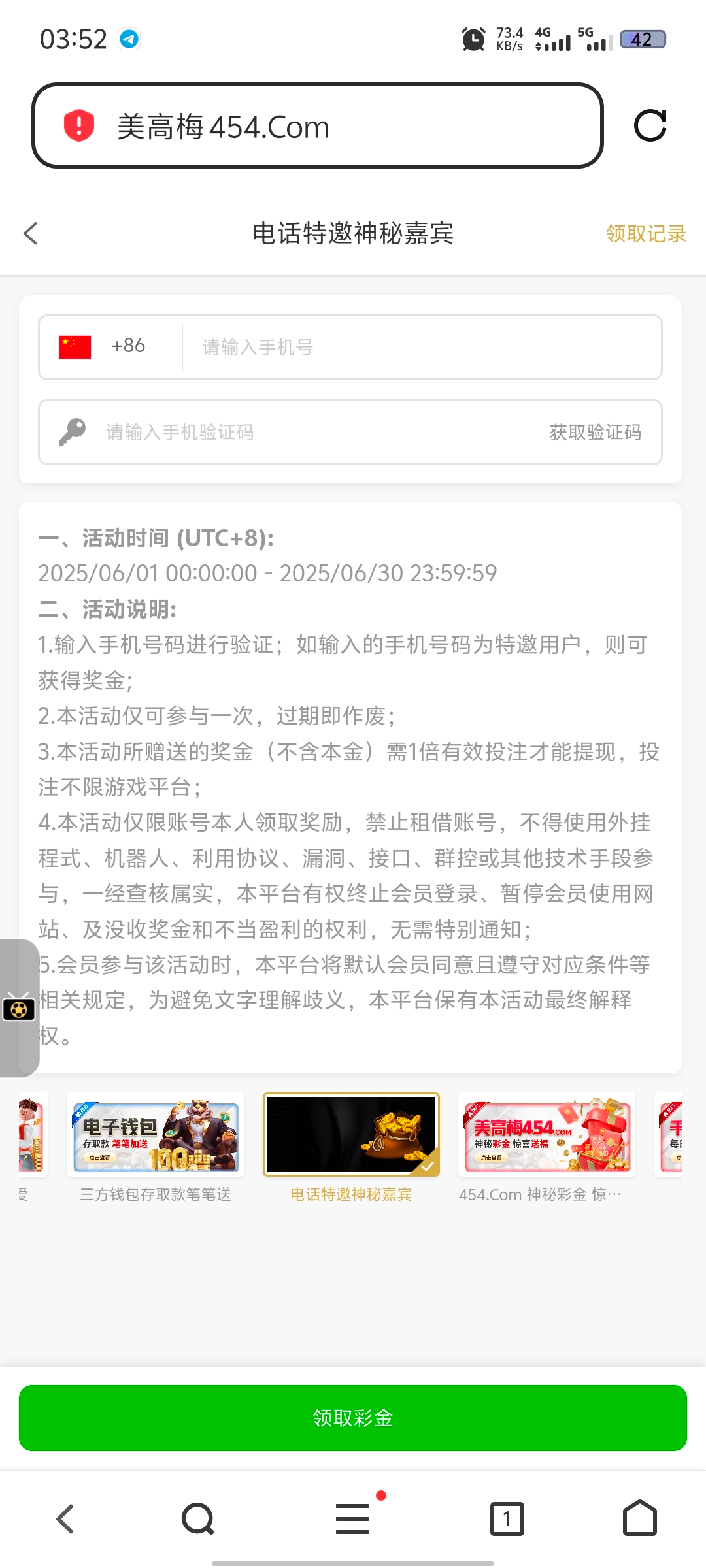The image size is (706, 1568).
Task: View open tabs via the tab counter
Action: [x=507, y=1518]
